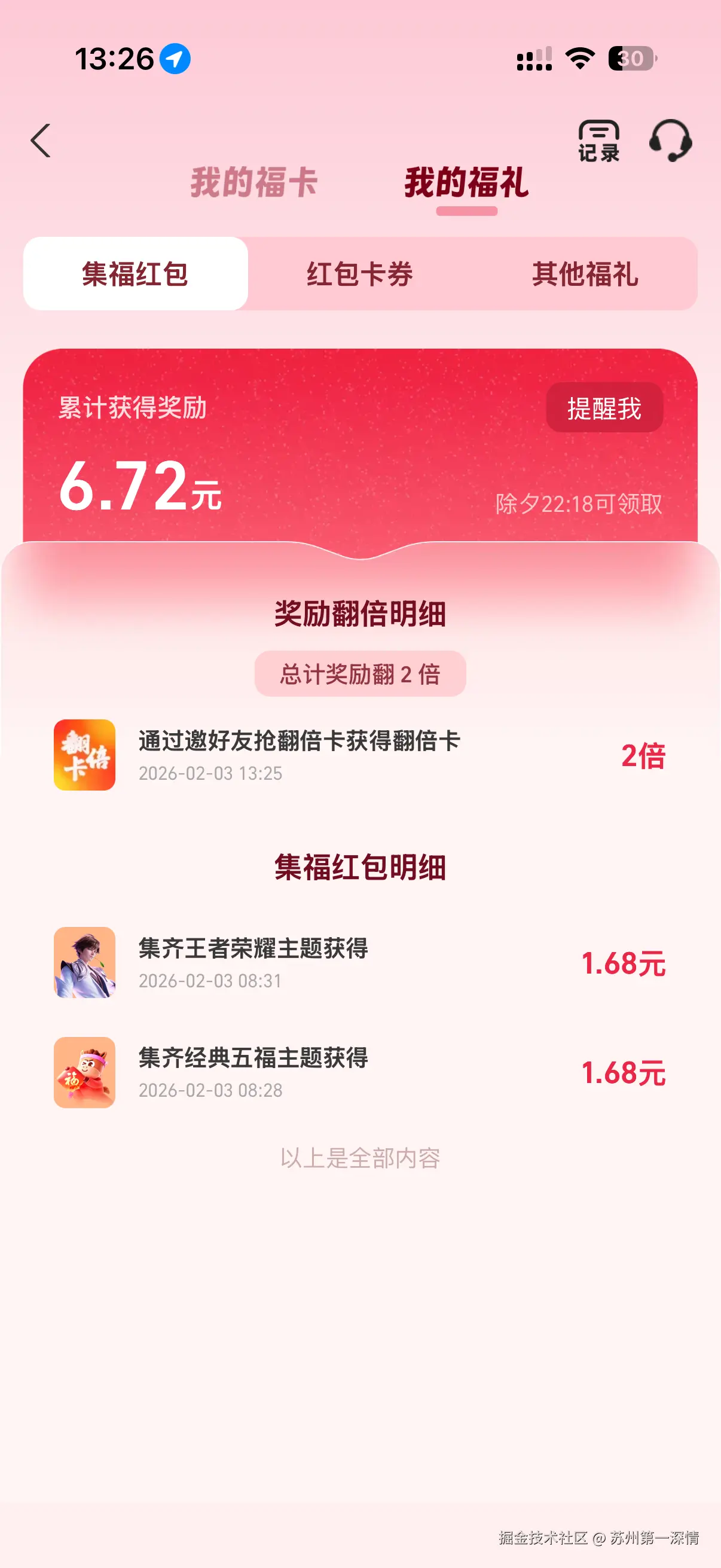Viewport: 721px width, 1568px height.
Task: Expand the 奖励翻倍明细 entry details
Action: [360, 615]
